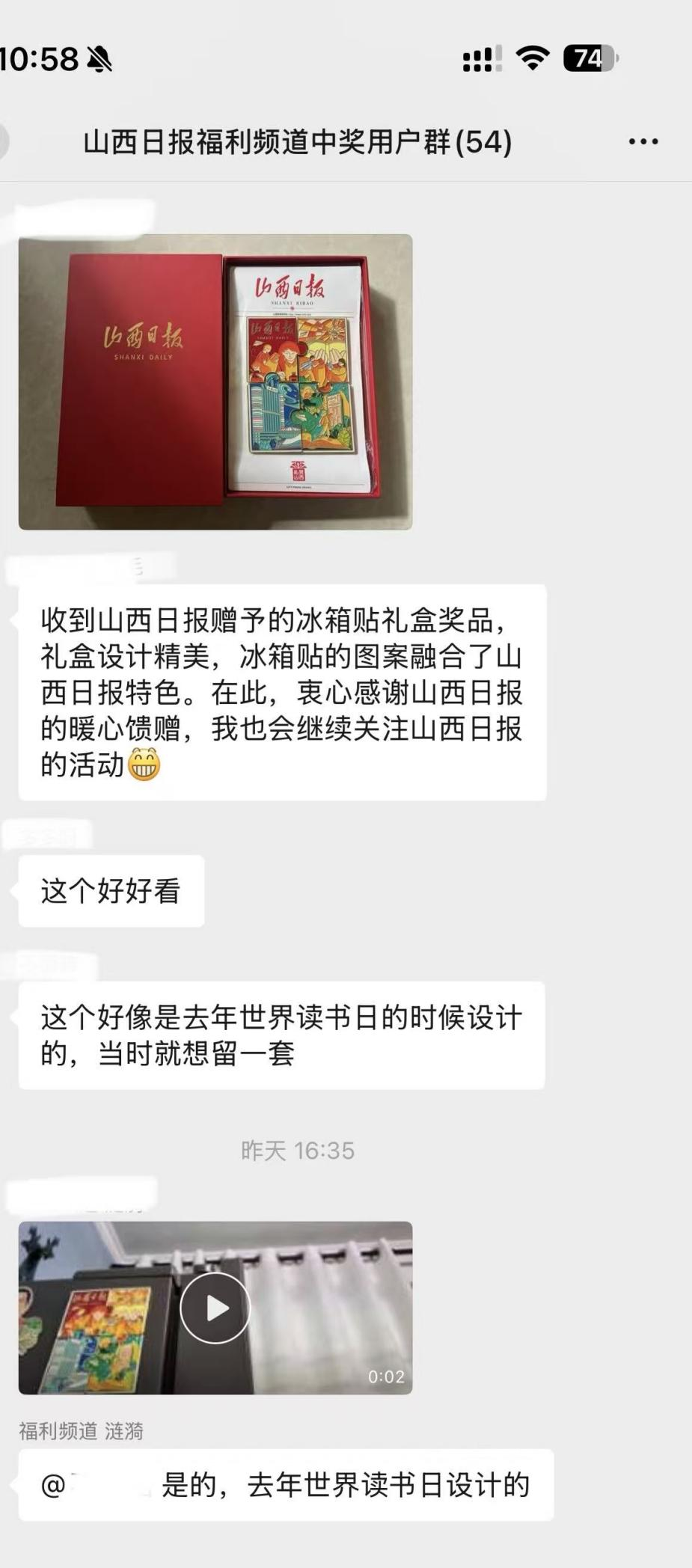View the Shanxi Daily gift box photo
Screen dimensions: 692x1568
pos(215,382)
